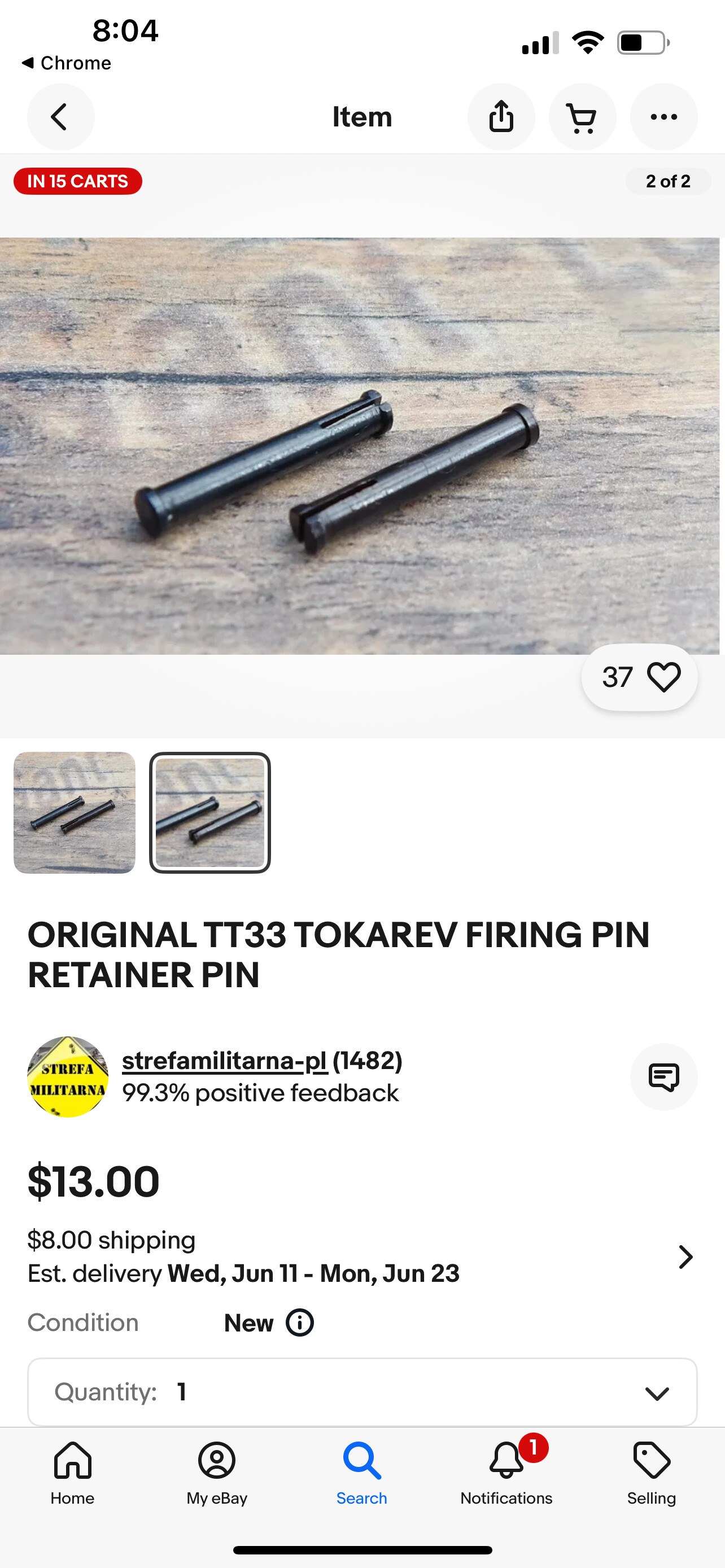Select the second photo thumbnail
725x1568 pixels.
pyautogui.click(x=210, y=813)
